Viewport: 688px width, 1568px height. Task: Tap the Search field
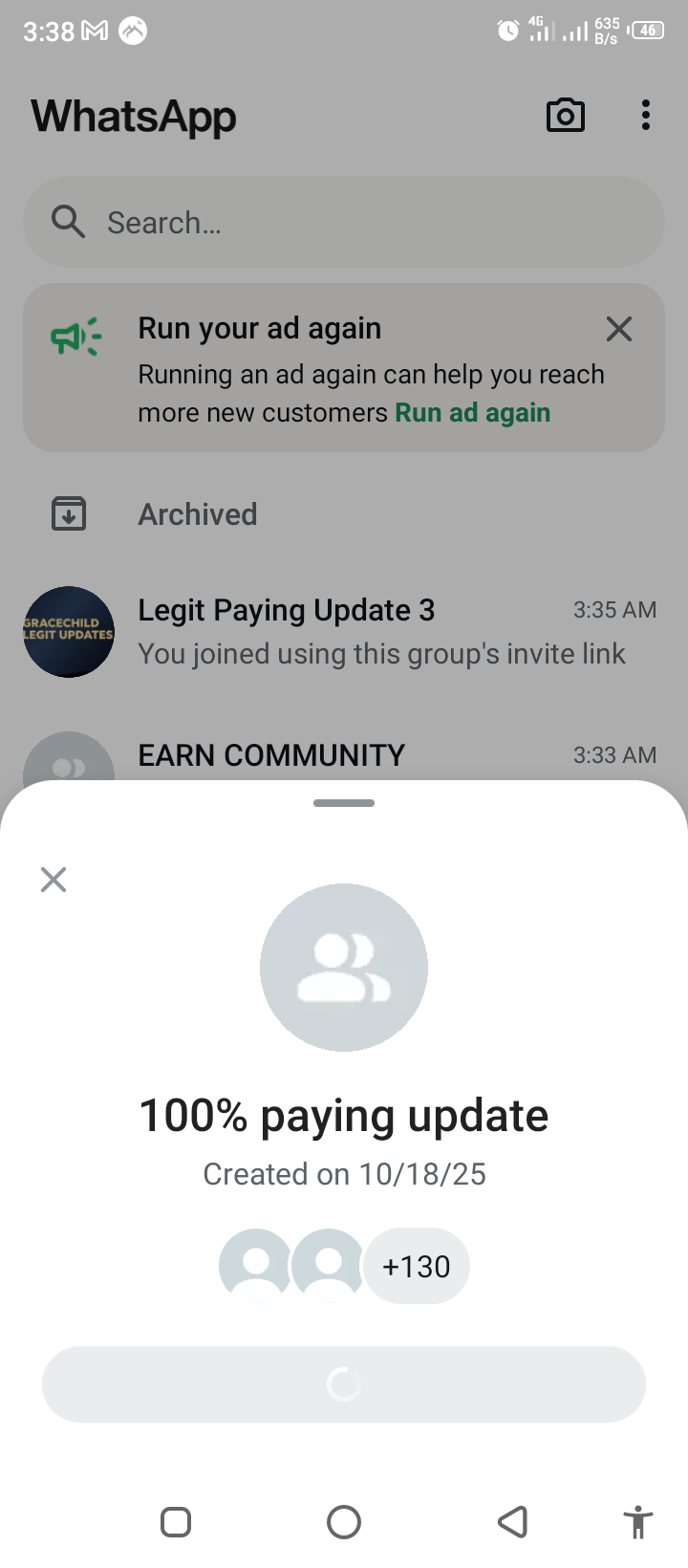click(344, 223)
